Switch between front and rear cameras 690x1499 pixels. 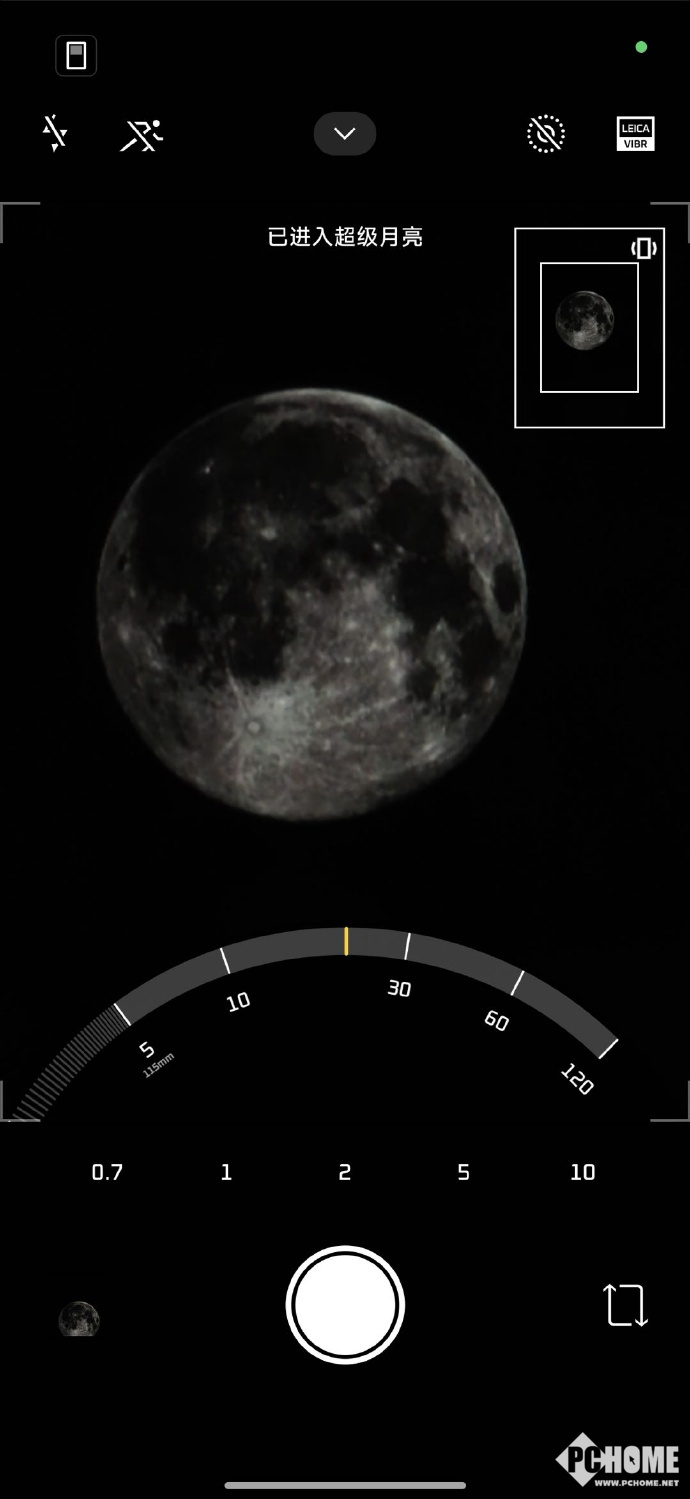tap(626, 1306)
